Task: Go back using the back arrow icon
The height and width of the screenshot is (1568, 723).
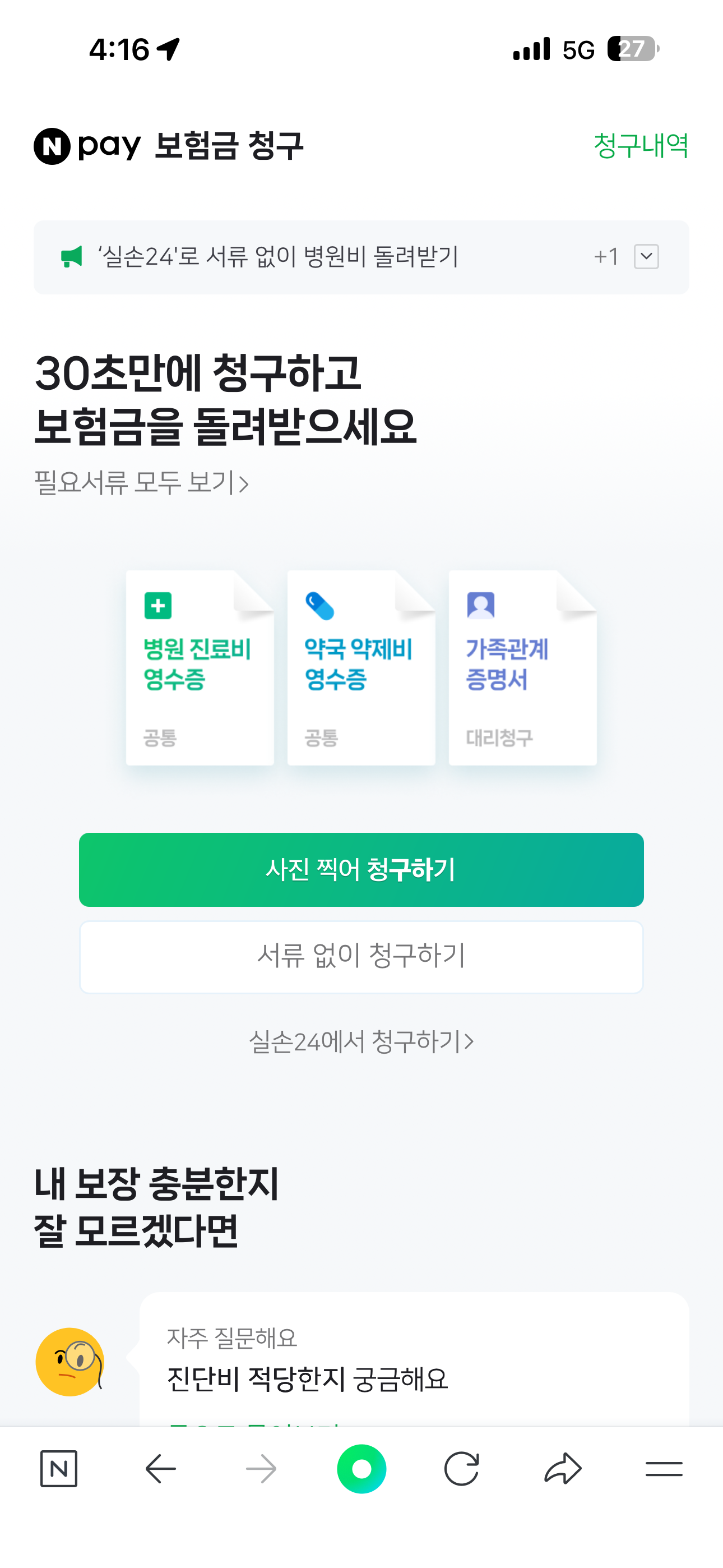Action: (160, 1467)
